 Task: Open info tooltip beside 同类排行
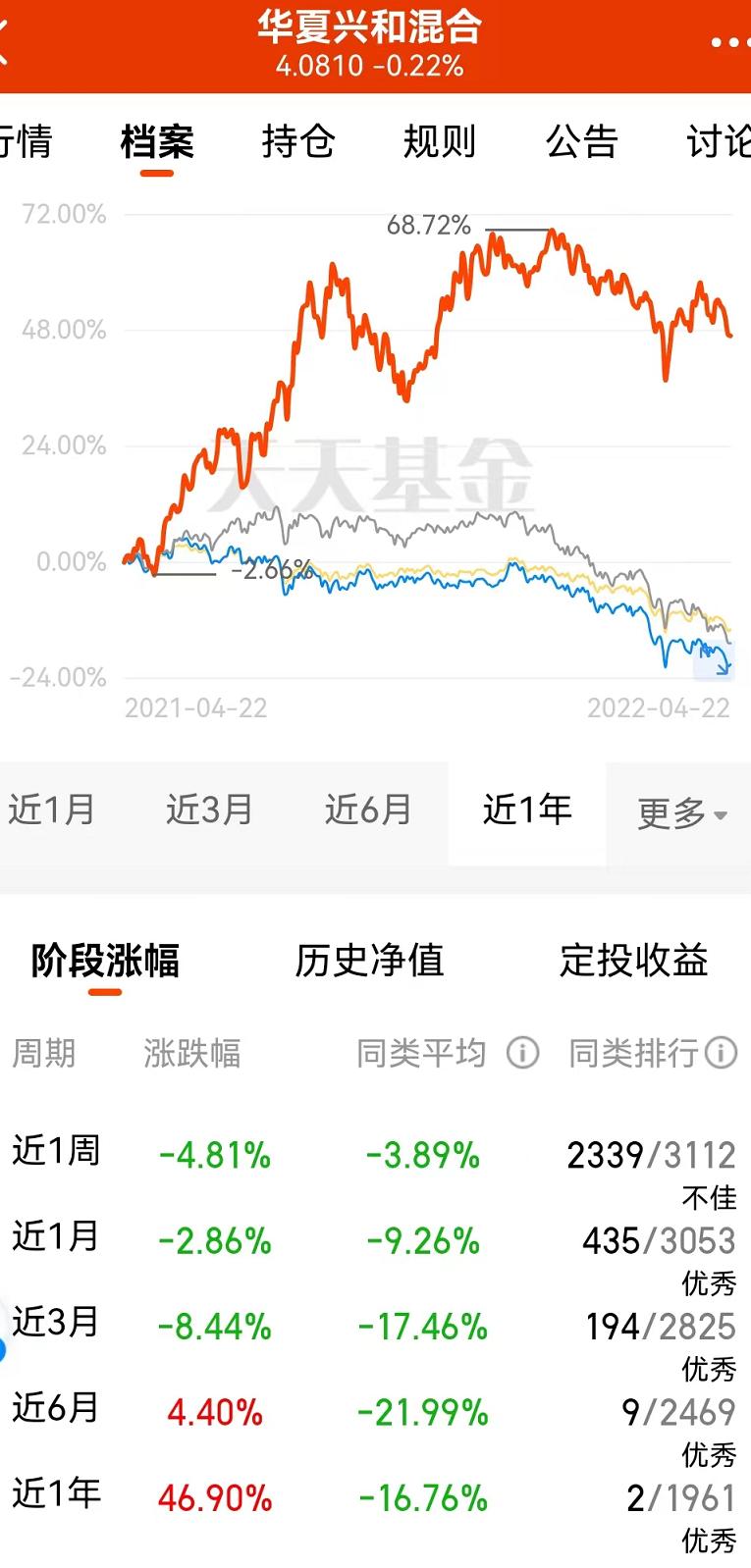(x=722, y=1053)
